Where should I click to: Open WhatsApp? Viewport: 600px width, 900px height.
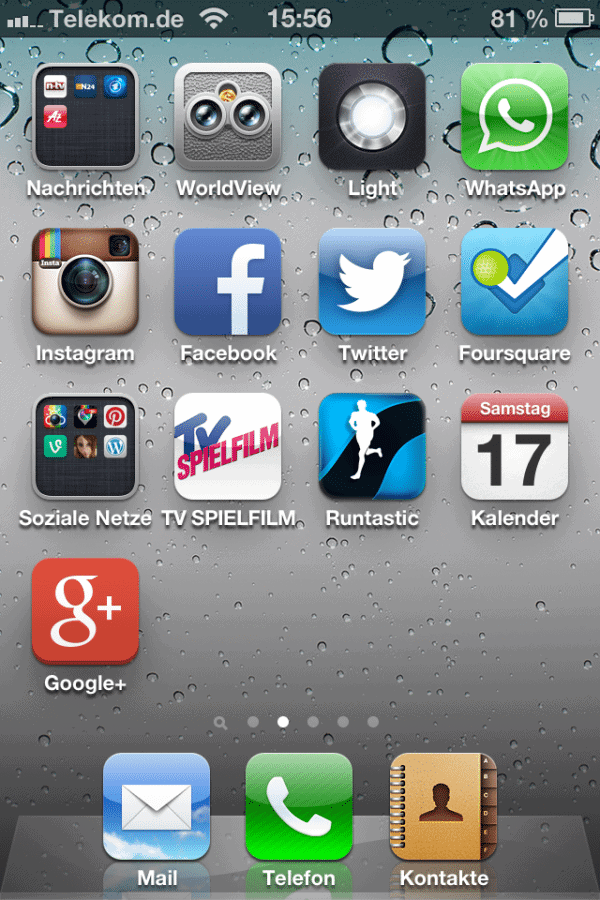click(x=515, y=117)
